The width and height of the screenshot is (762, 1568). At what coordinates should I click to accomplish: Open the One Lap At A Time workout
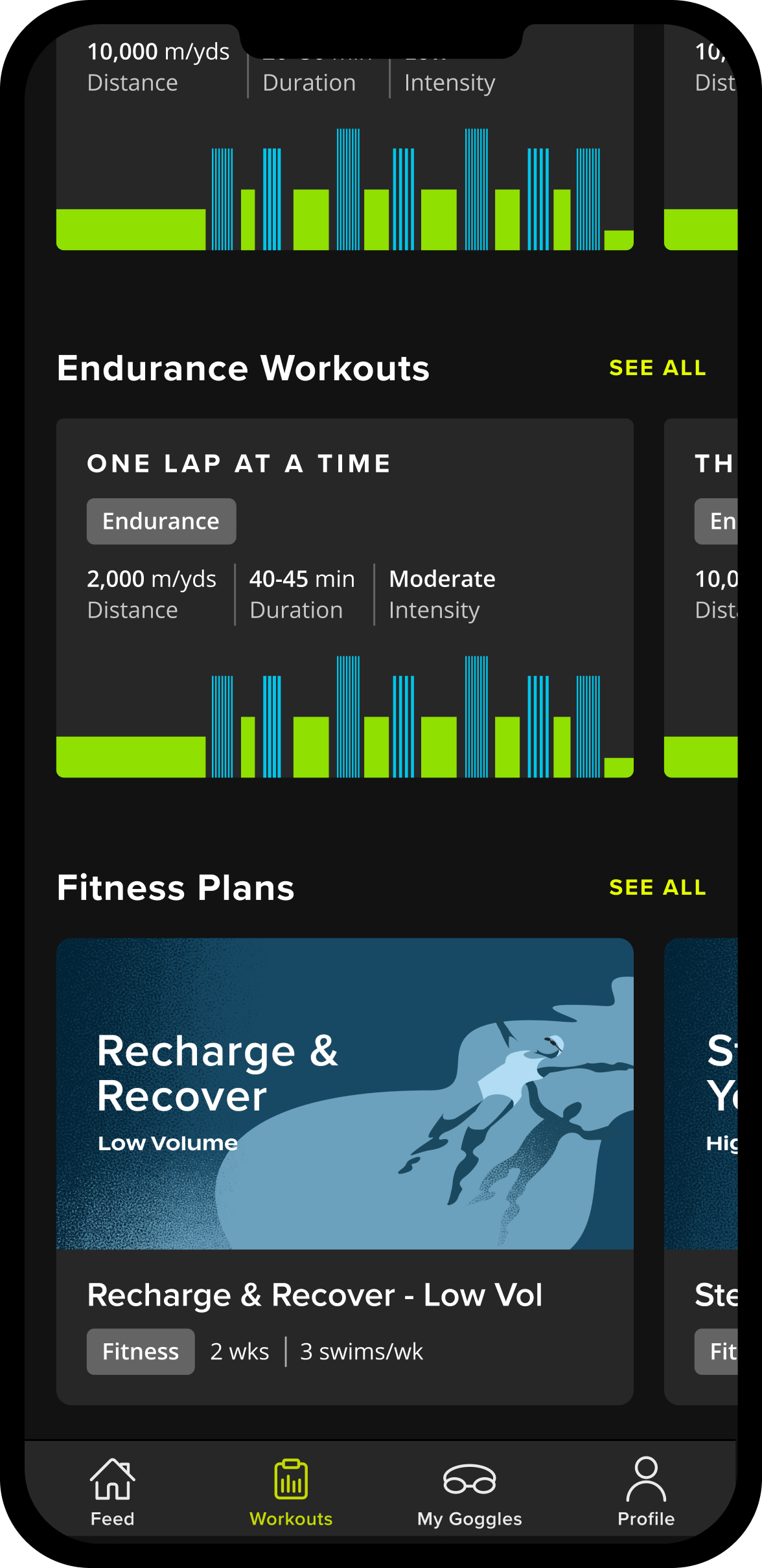345,598
